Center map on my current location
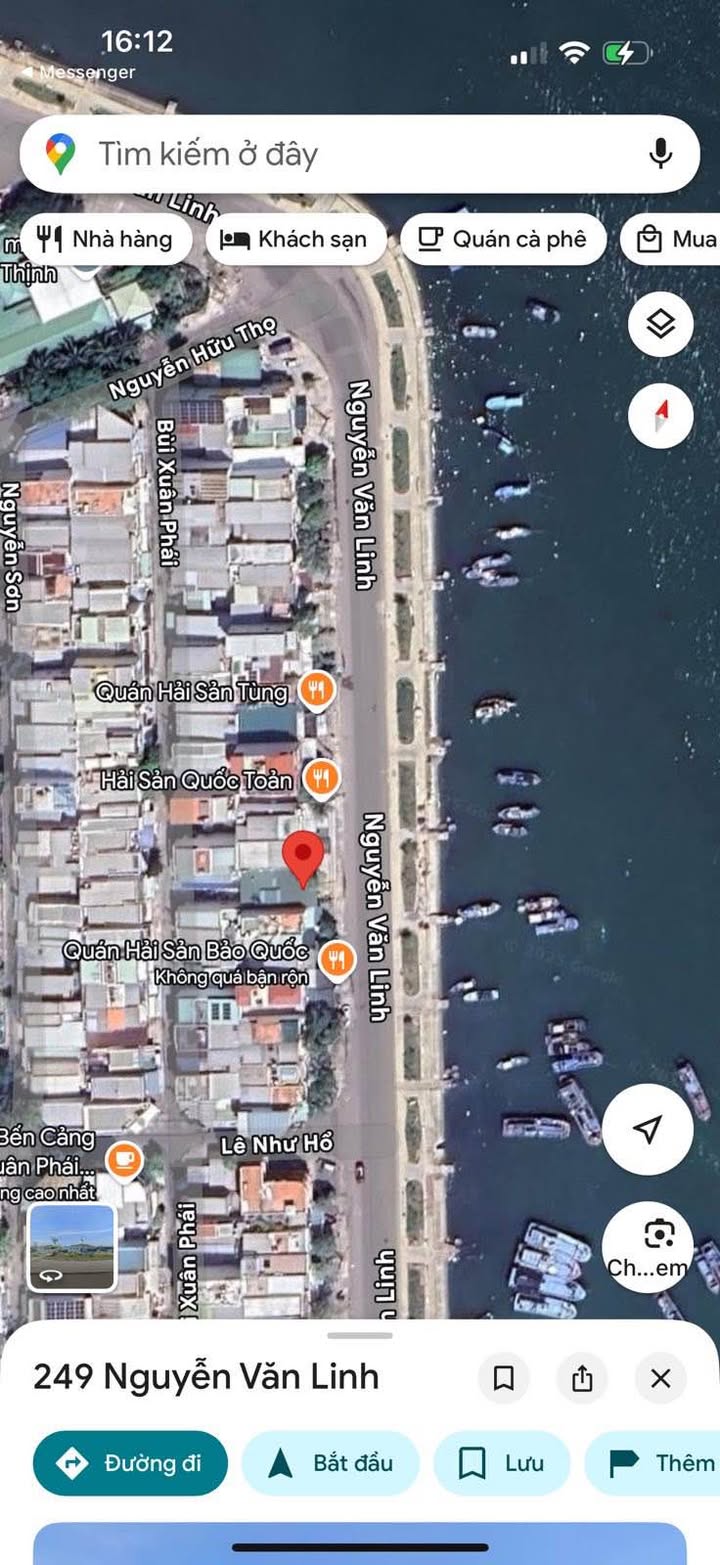This screenshot has height=1565, width=720. (647, 1129)
